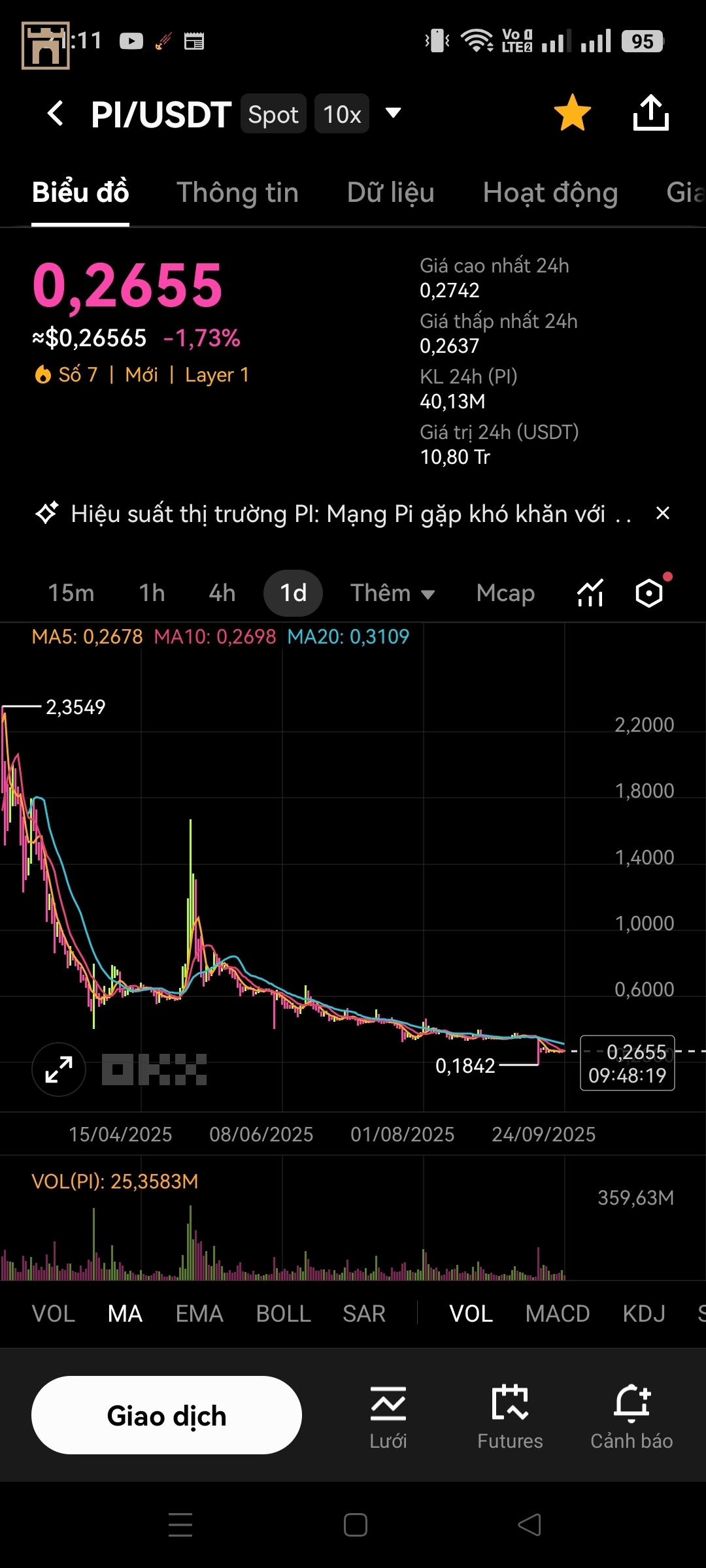
Task: Tap the Giao dịch button
Action: point(167,1415)
